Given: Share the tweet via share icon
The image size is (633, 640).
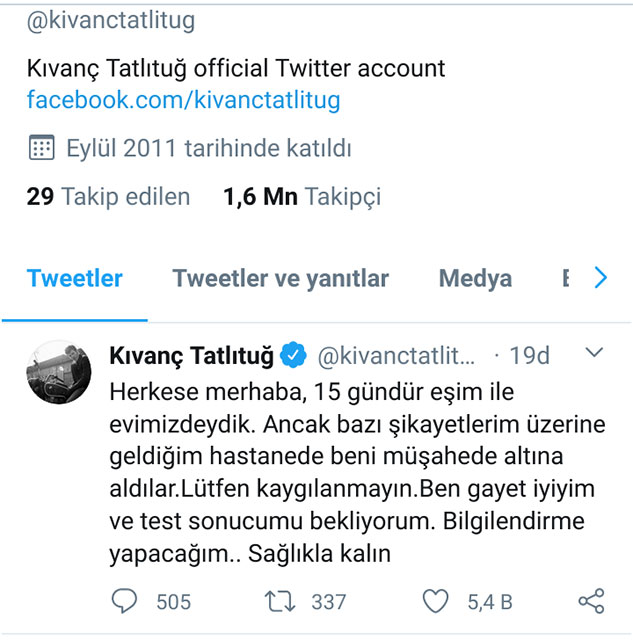Looking at the screenshot, I should tap(592, 601).
